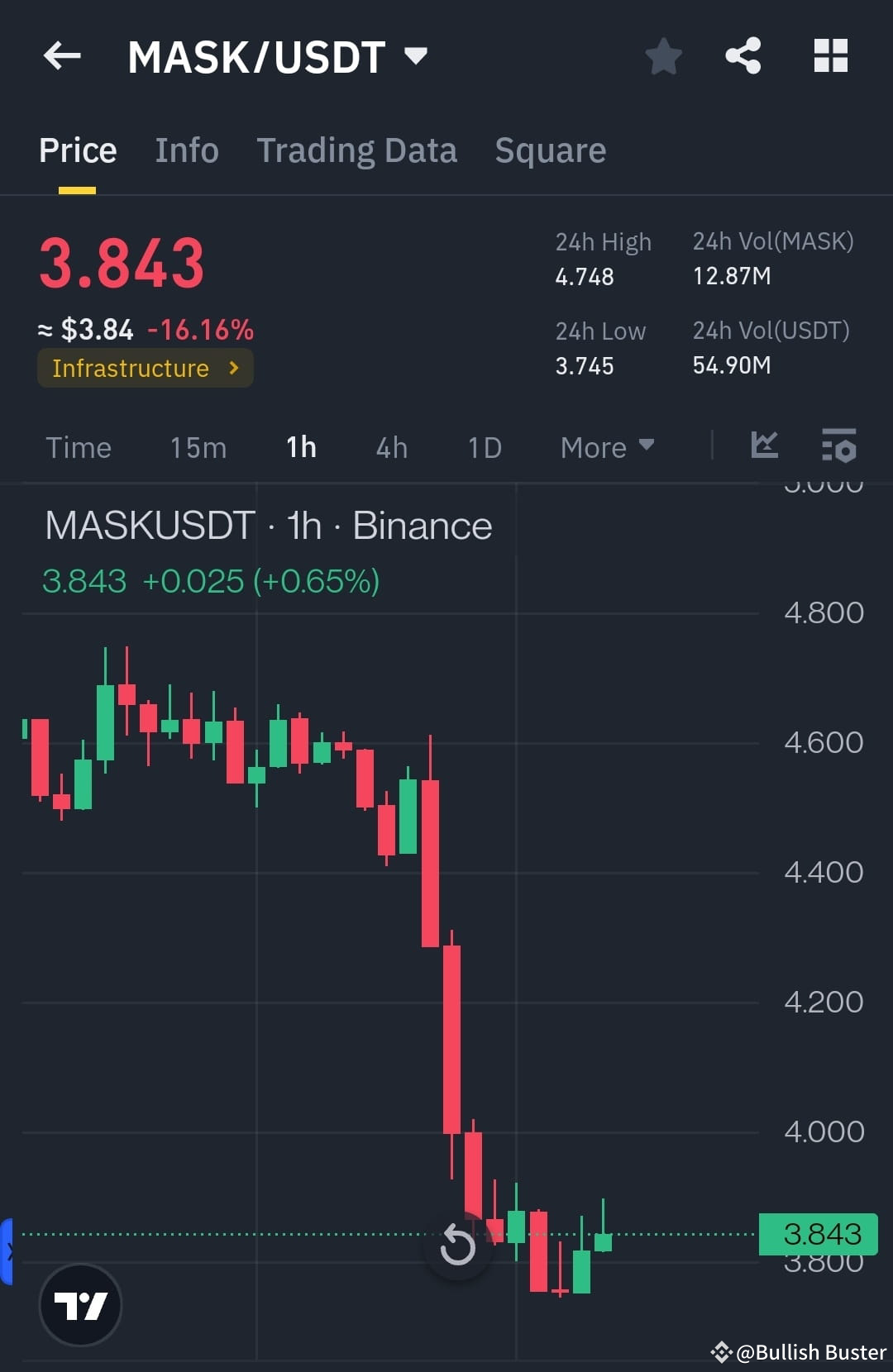Expand the More intervals dropdown
The image size is (893, 1372).
607,446
